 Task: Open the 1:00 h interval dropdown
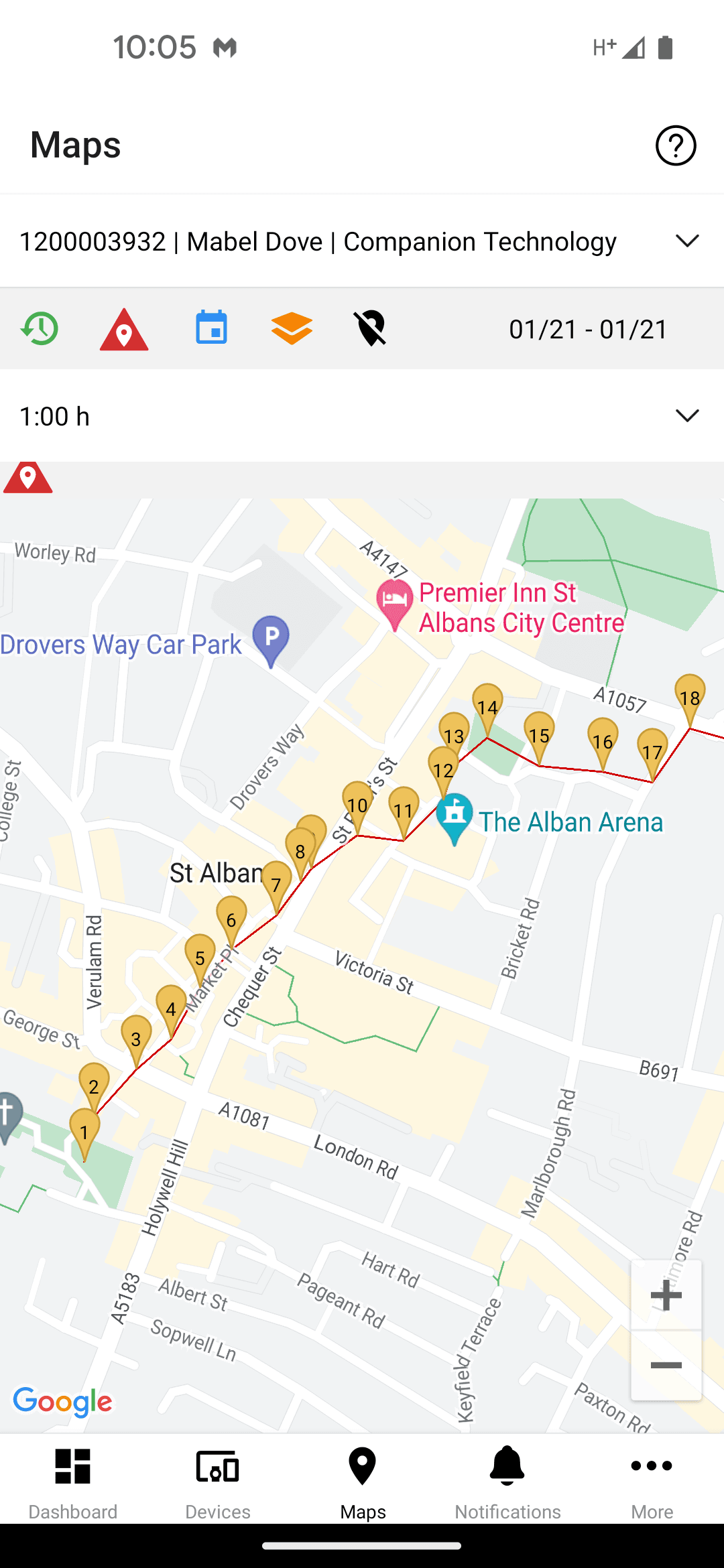tap(687, 416)
